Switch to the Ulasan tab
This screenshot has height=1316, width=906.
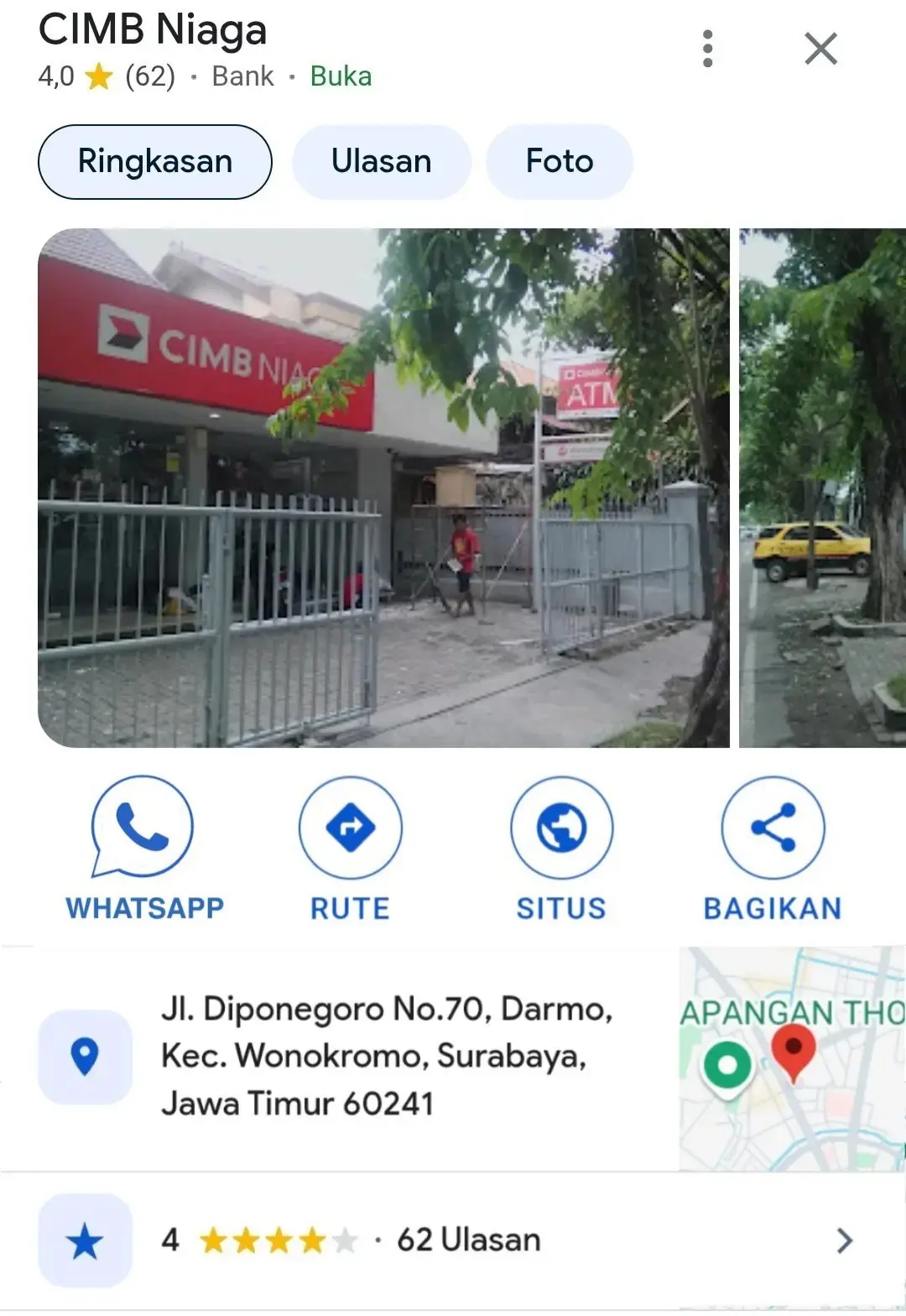coord(381,162)
